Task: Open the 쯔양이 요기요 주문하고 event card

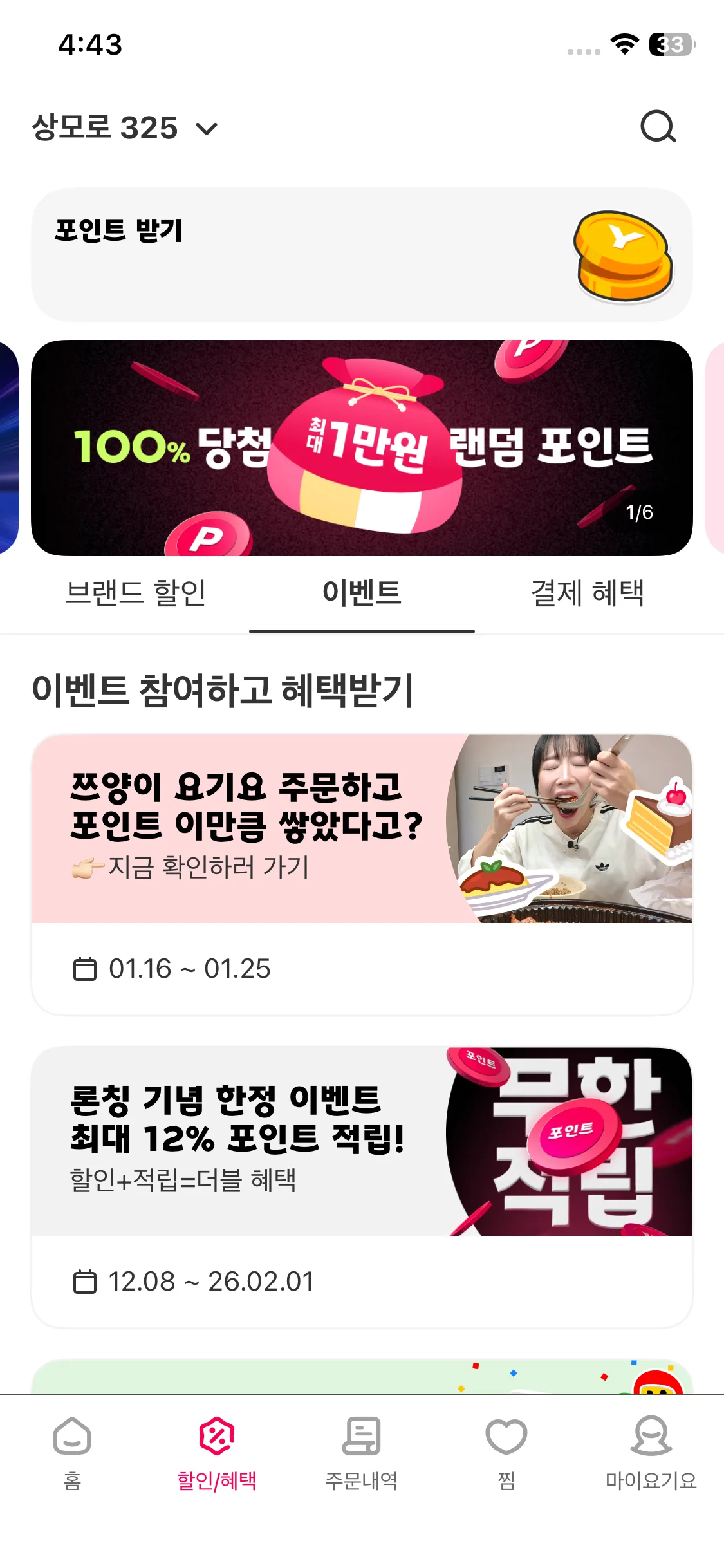Action: 362,873
